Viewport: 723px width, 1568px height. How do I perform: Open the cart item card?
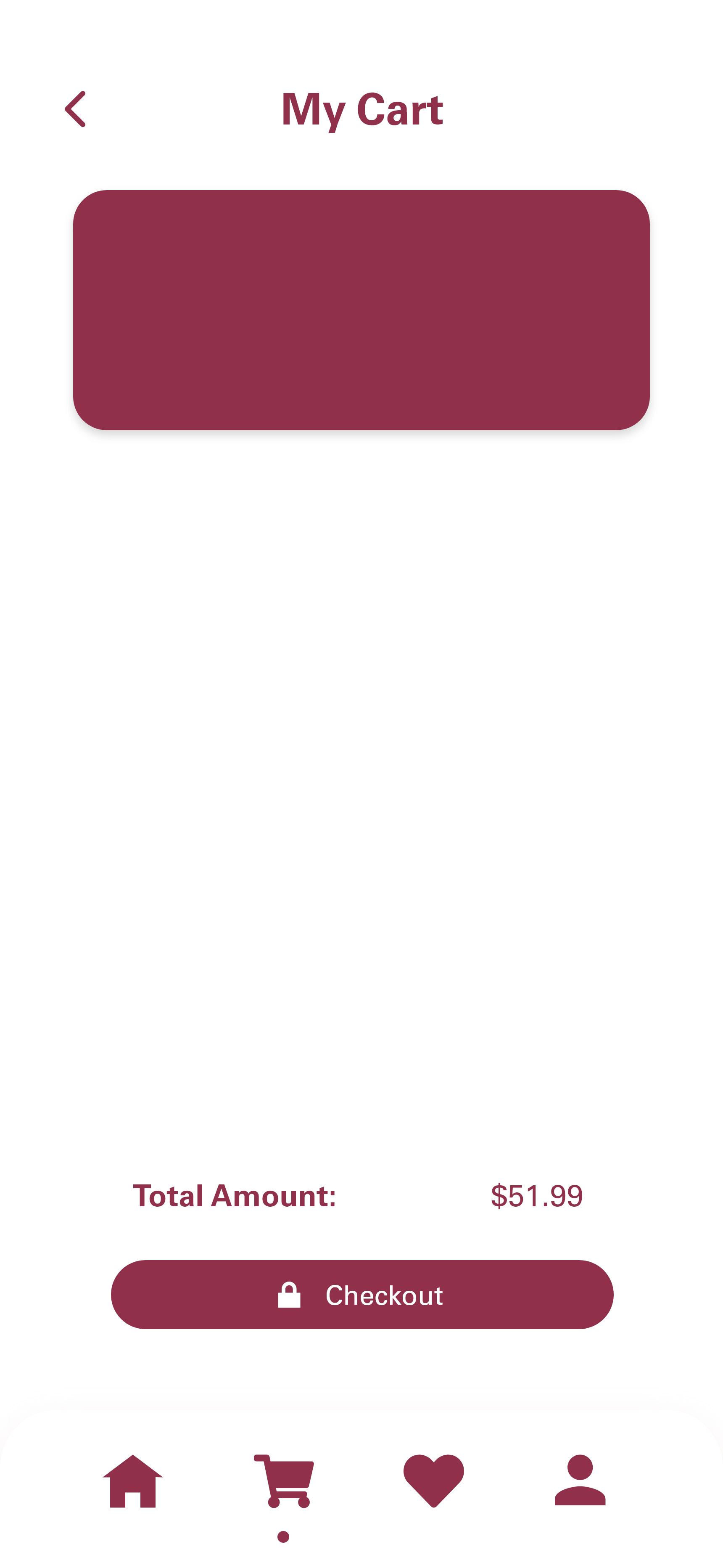coord(361,310)
